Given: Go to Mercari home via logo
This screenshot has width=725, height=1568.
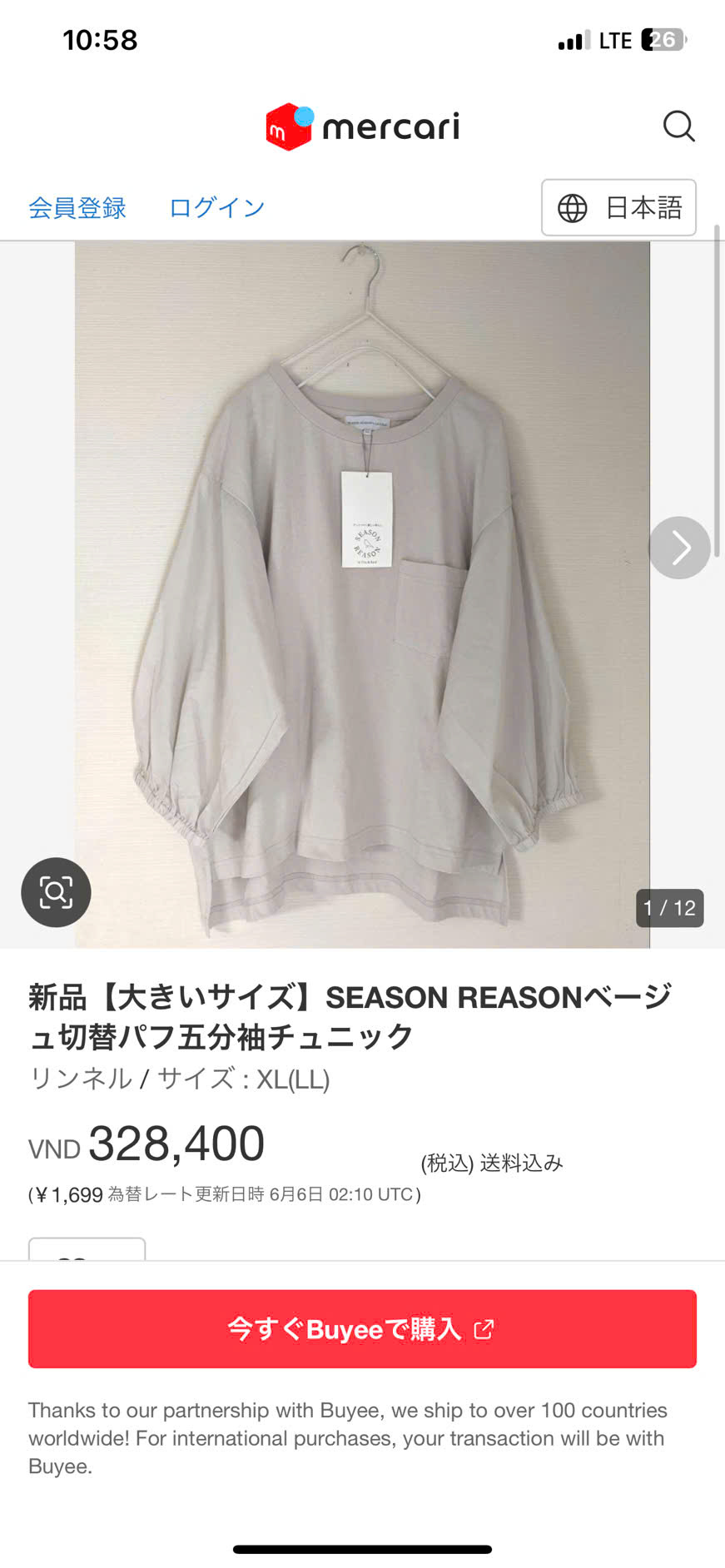Looking at the screenshot, I should (362, 127).
